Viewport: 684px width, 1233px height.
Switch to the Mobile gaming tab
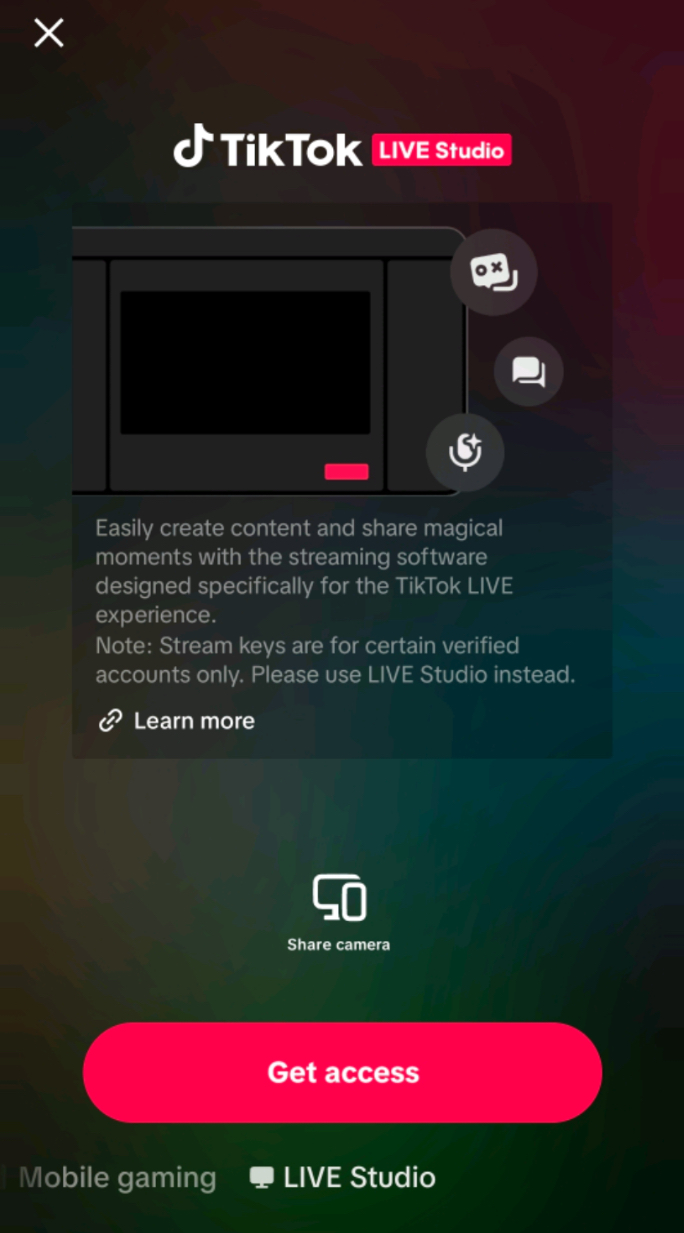[117, 1178]
